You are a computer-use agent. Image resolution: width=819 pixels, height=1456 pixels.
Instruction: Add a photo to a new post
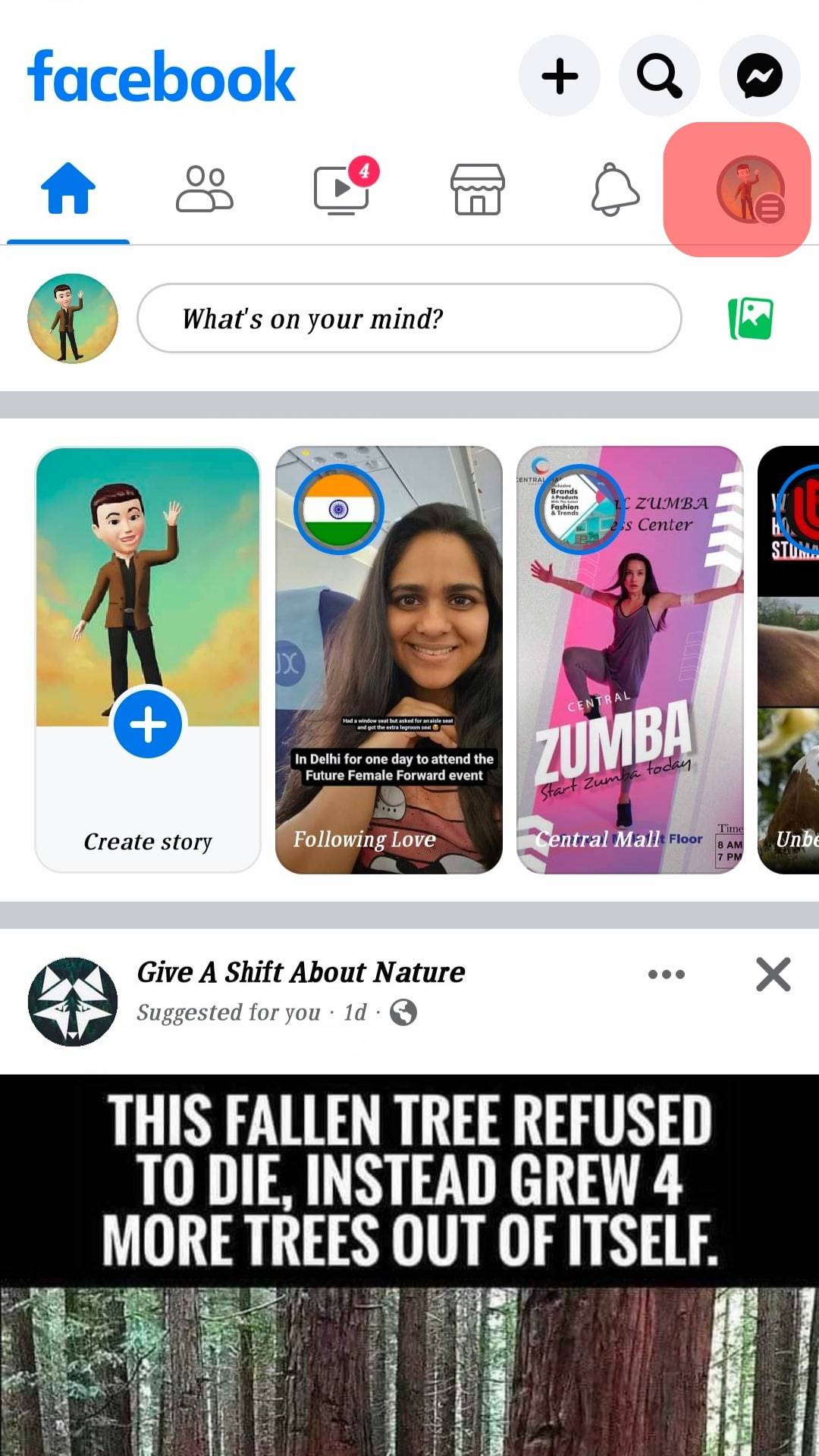(751, 318)
